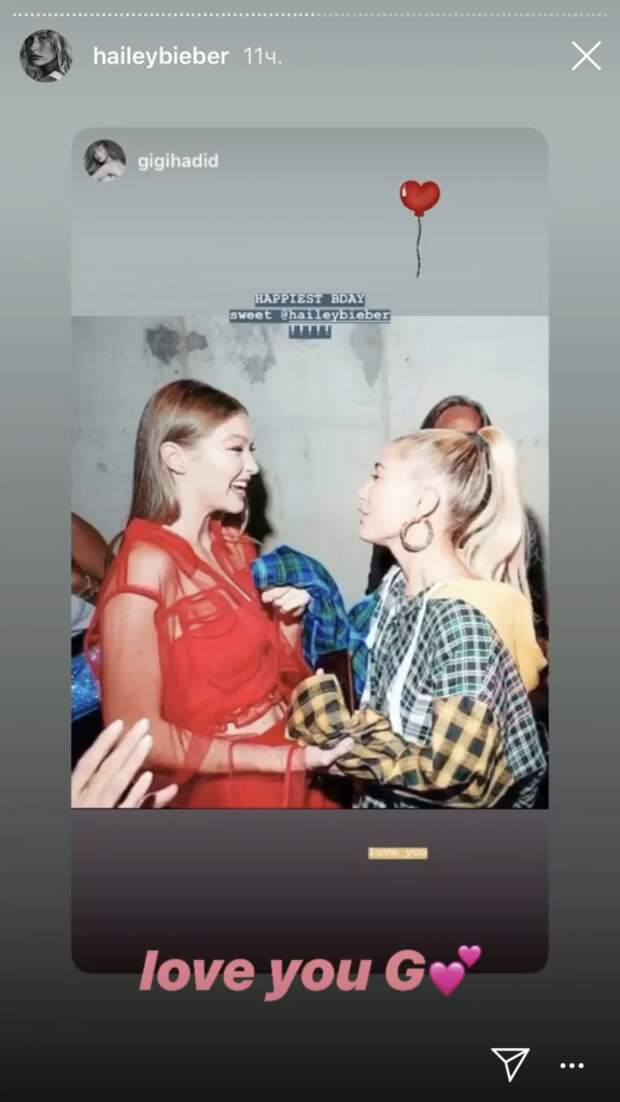Tap haileybieber's profile picture
Viewport: 620px width, 1102px height.
(46, 56)
